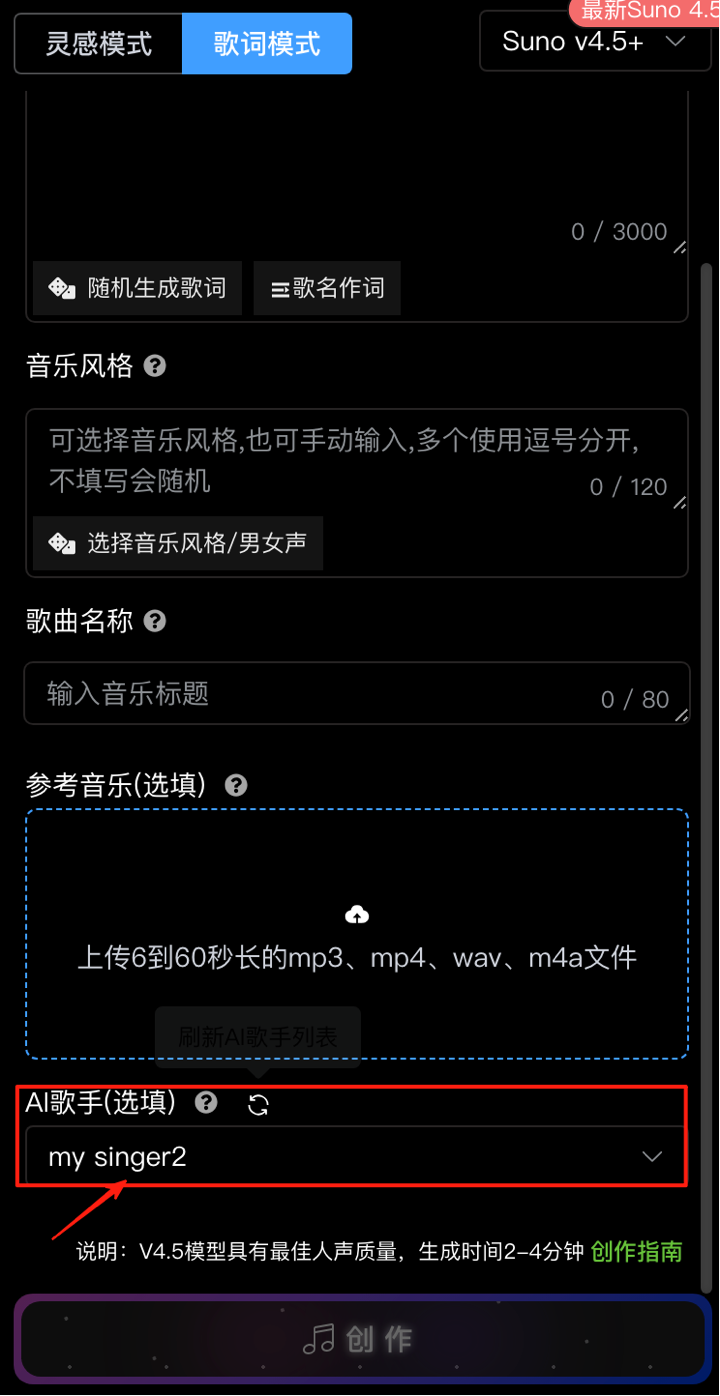The image size is (720, 1396).
Task: Show help for 歌曲名称
Action: [x=155, y=621]
